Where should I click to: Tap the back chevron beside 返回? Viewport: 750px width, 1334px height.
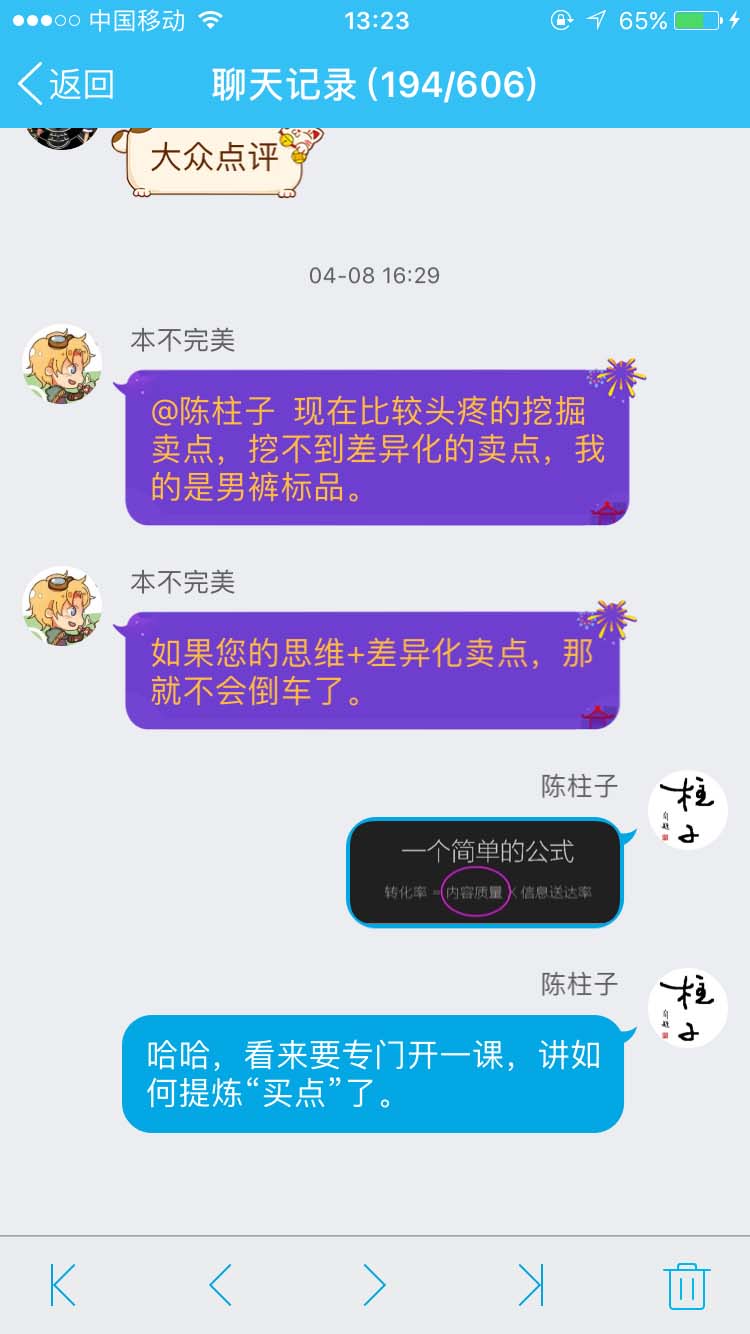[32, 85]
